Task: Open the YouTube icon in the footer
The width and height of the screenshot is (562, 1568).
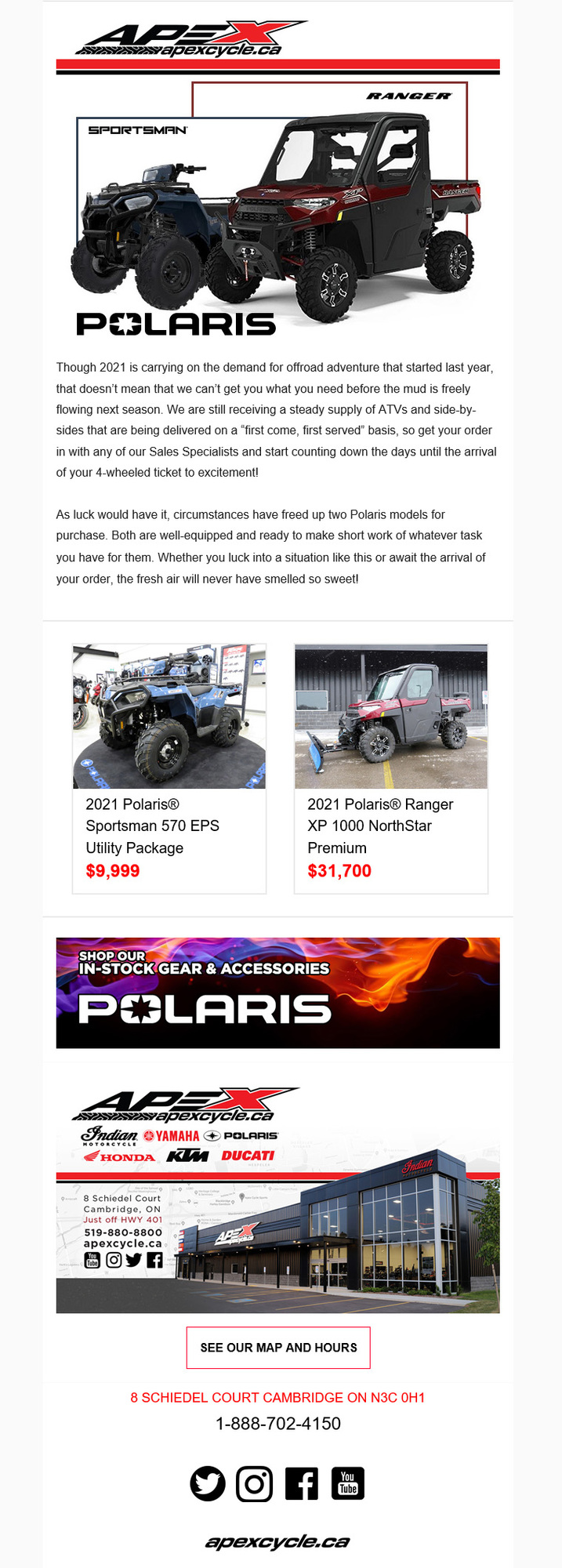Action: pyautogui.click(x=348, y=1483)
